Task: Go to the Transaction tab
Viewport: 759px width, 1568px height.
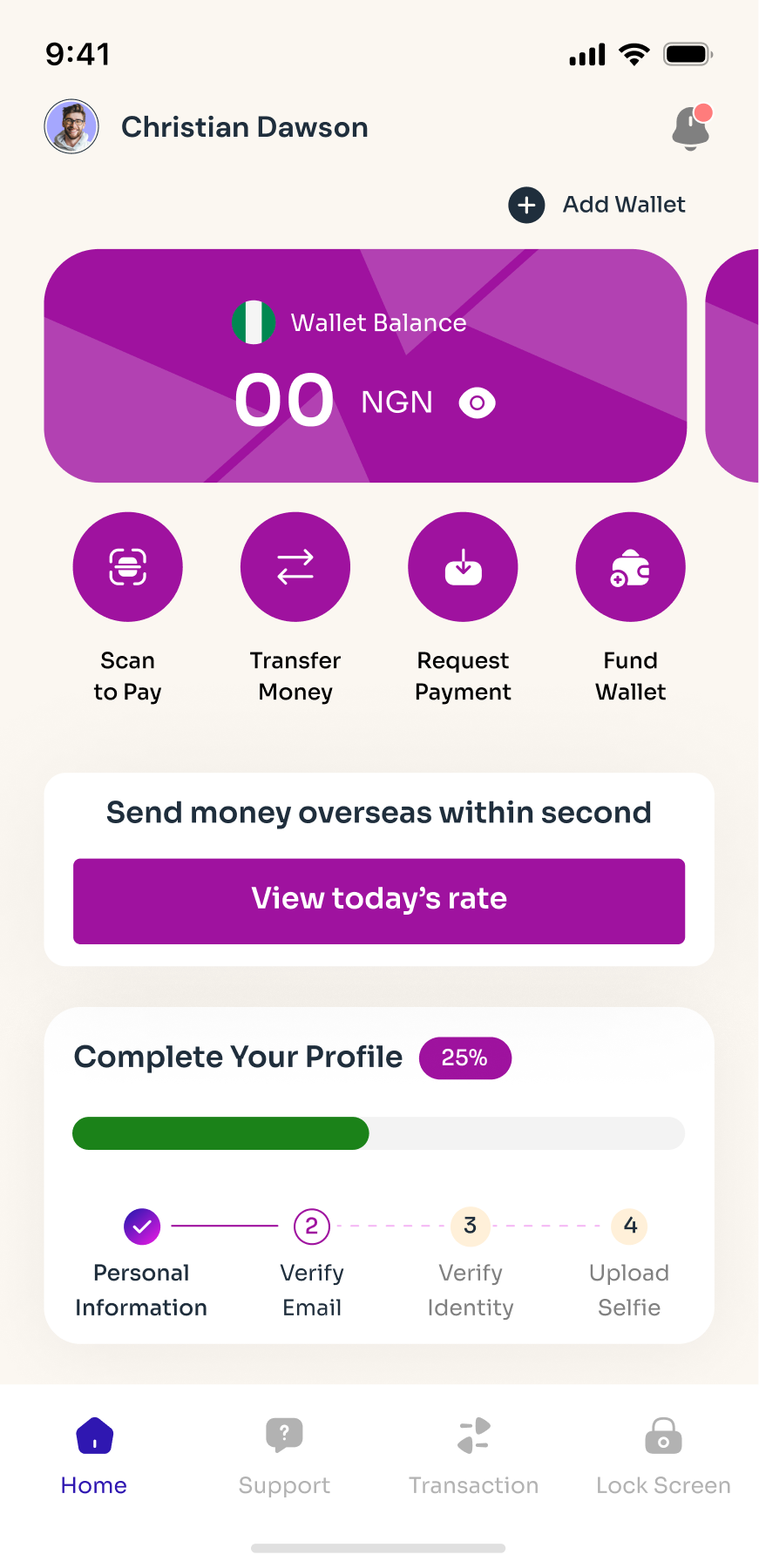Action: click(474, 1456)
